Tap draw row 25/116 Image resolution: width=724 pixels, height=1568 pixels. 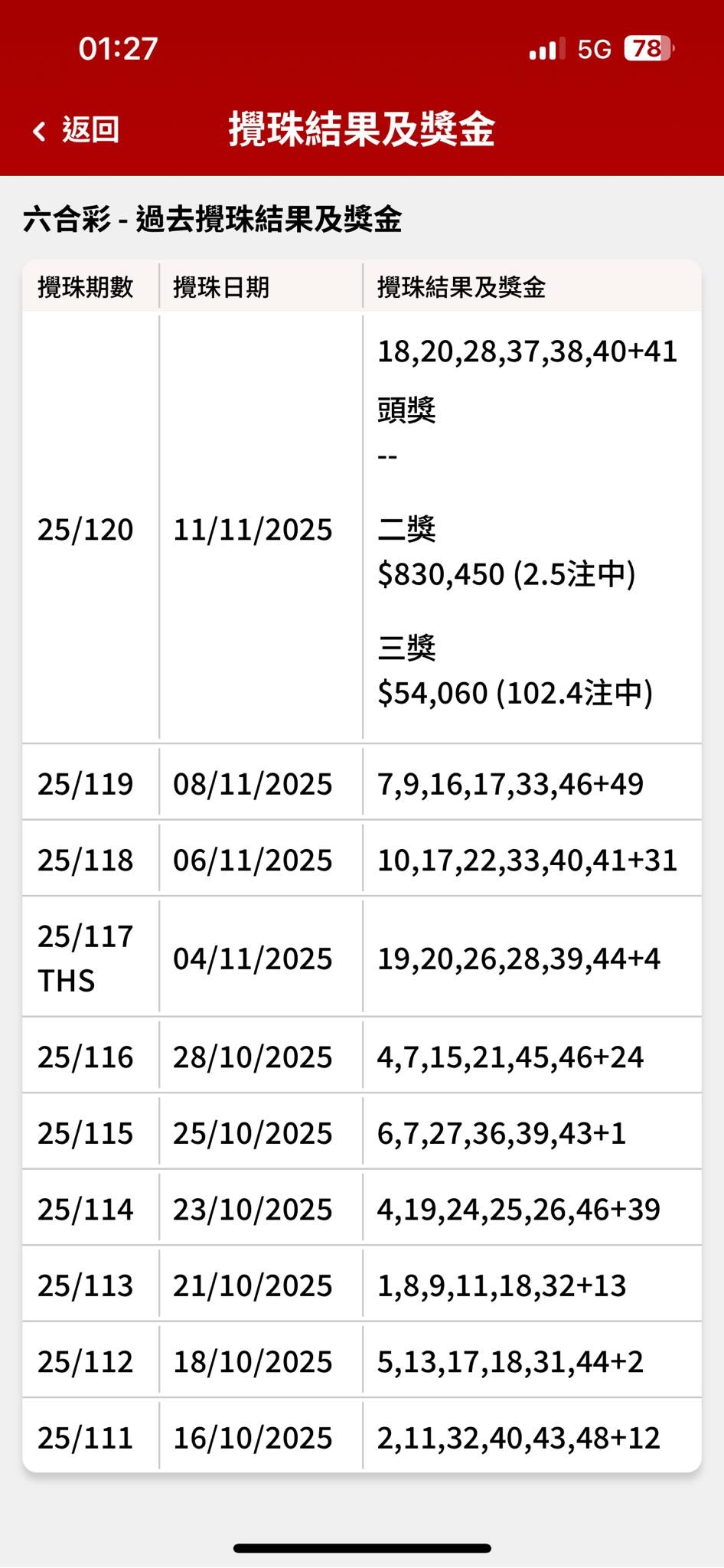362,1056
